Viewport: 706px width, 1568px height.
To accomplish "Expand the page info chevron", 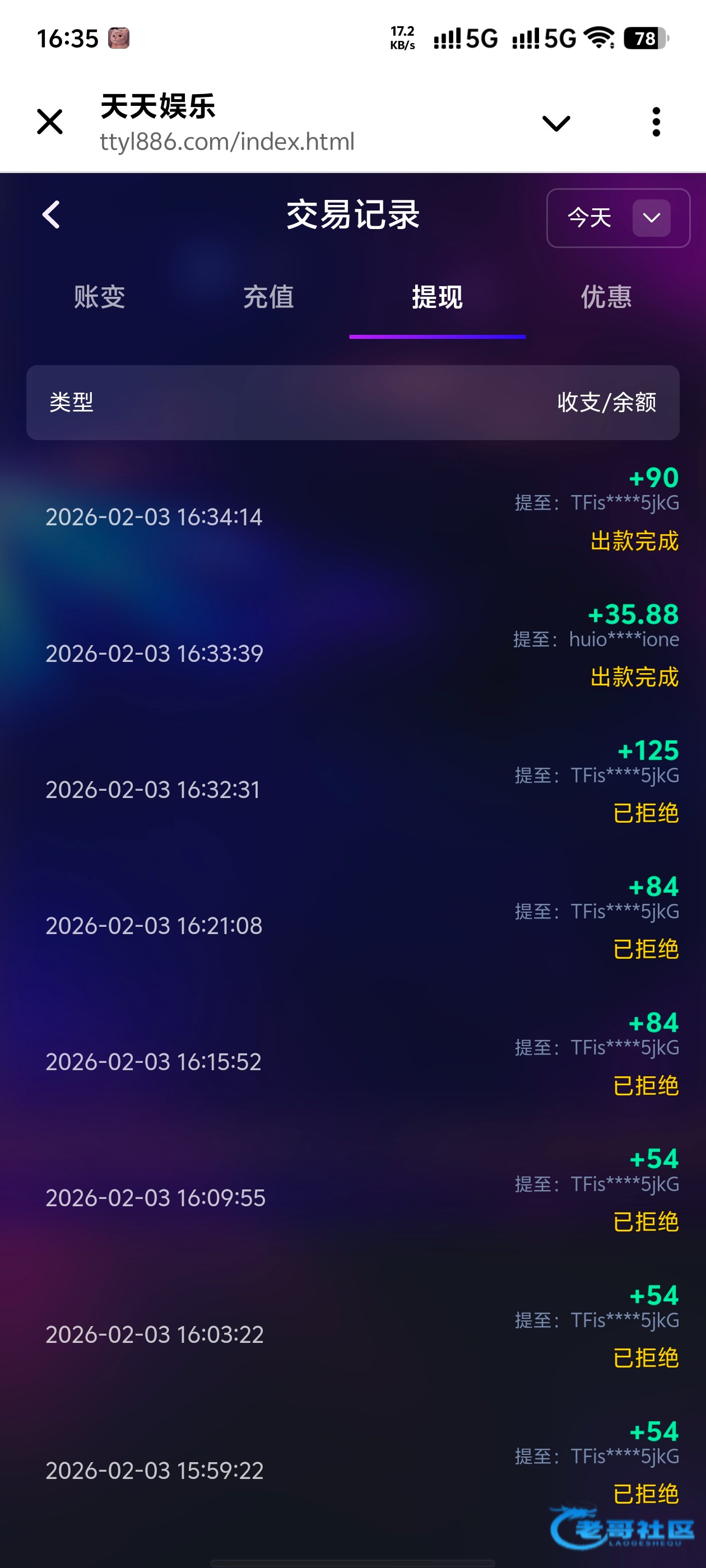I will (x=555, y=123).
